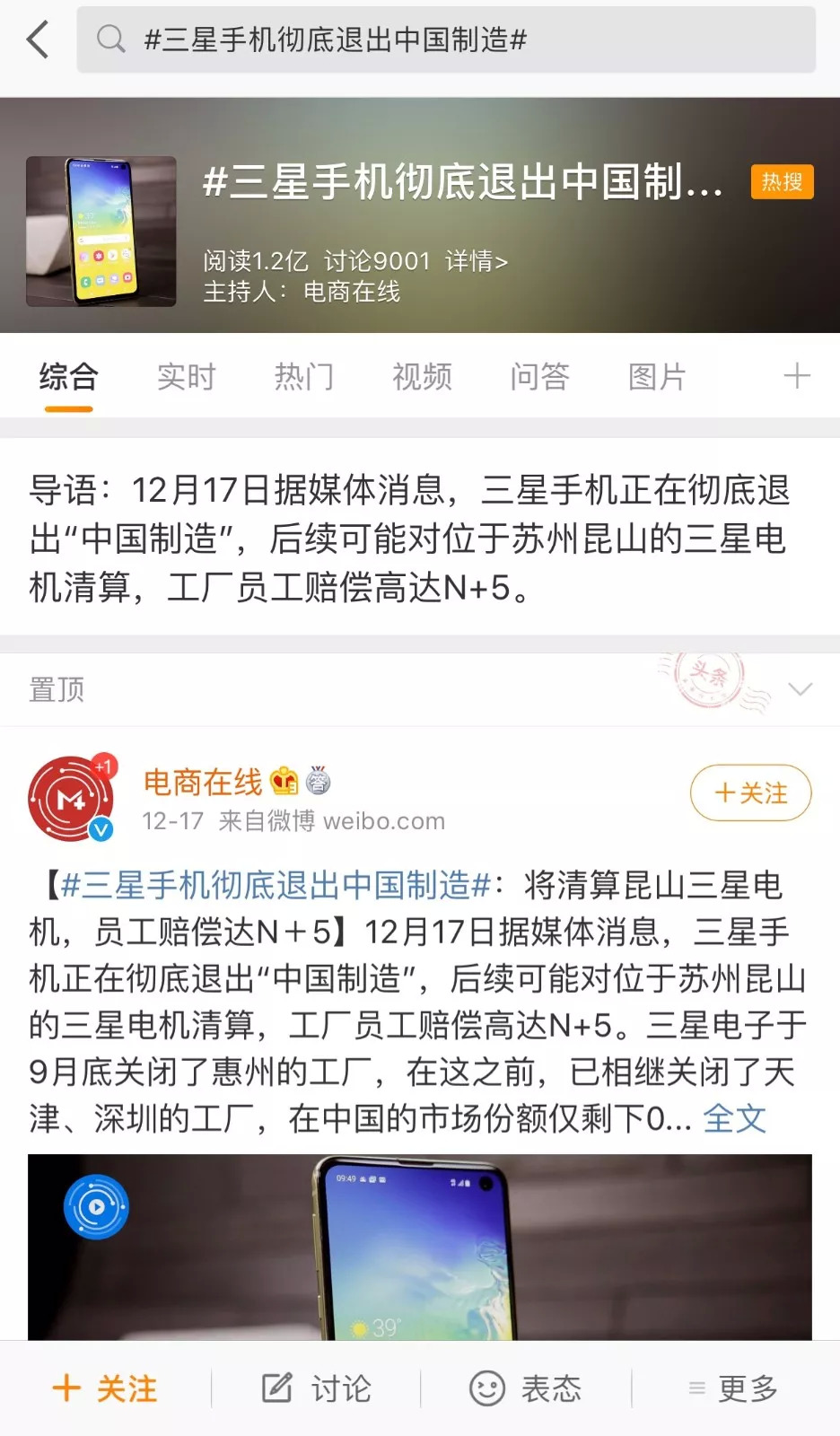Follow 电商在线 with the +关注 button

click(x=750, y=792)
